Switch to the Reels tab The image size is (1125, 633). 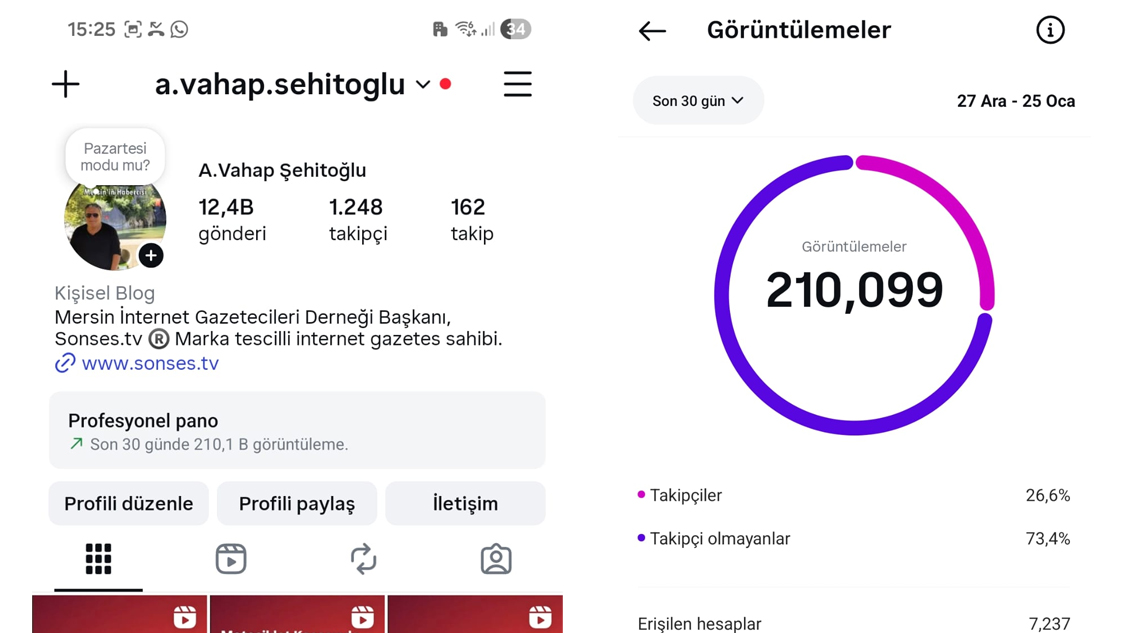pos(231,559)
